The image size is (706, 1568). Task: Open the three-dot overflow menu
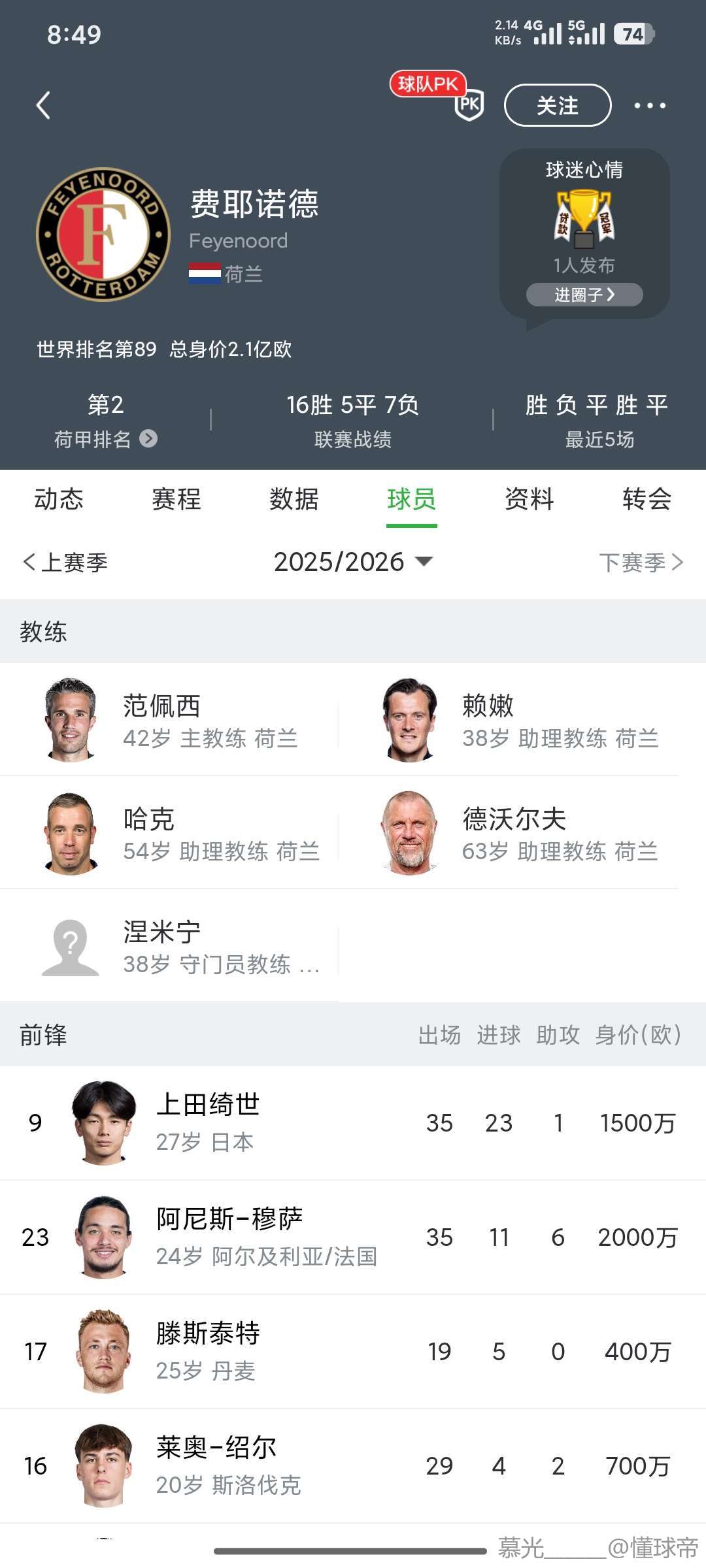point(650,105)
